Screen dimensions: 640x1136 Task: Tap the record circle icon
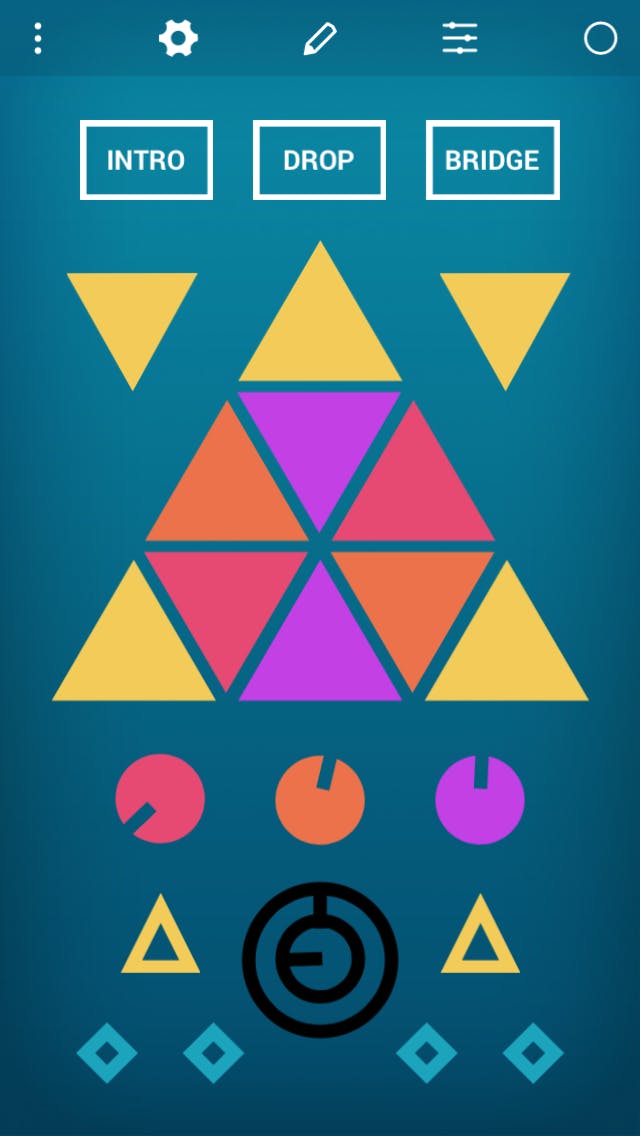tap(600, 39)
